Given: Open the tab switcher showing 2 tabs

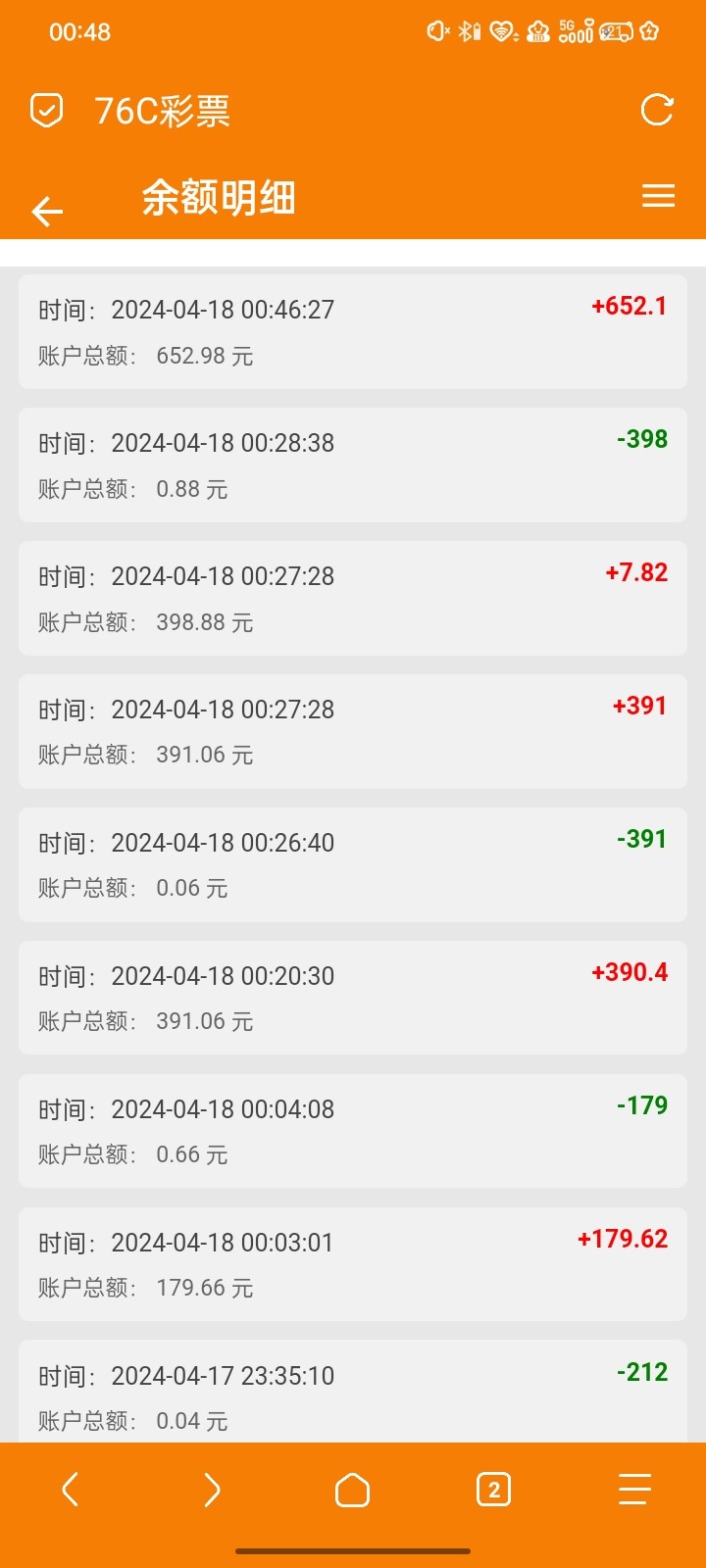Looking at the screenshot, I should [493, 1490].
